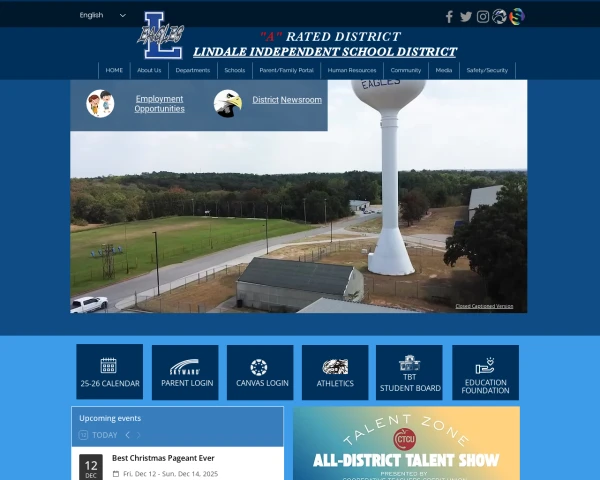View the Closed Captioned Version link
Image resolution: width=600 pixels, height=480 pixels.
click(484, 306)
